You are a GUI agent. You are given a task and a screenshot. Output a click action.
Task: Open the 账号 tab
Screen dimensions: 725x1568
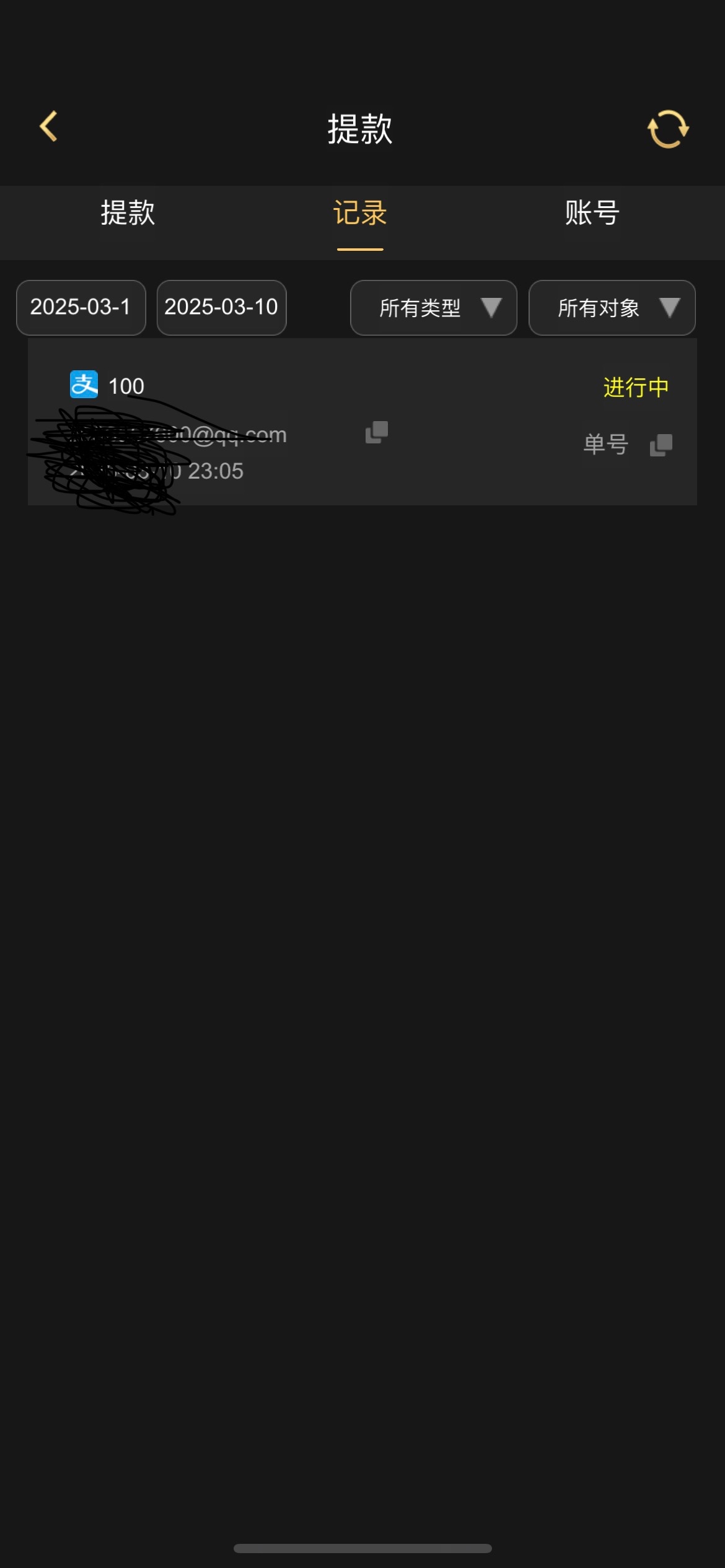pos(592,214)
